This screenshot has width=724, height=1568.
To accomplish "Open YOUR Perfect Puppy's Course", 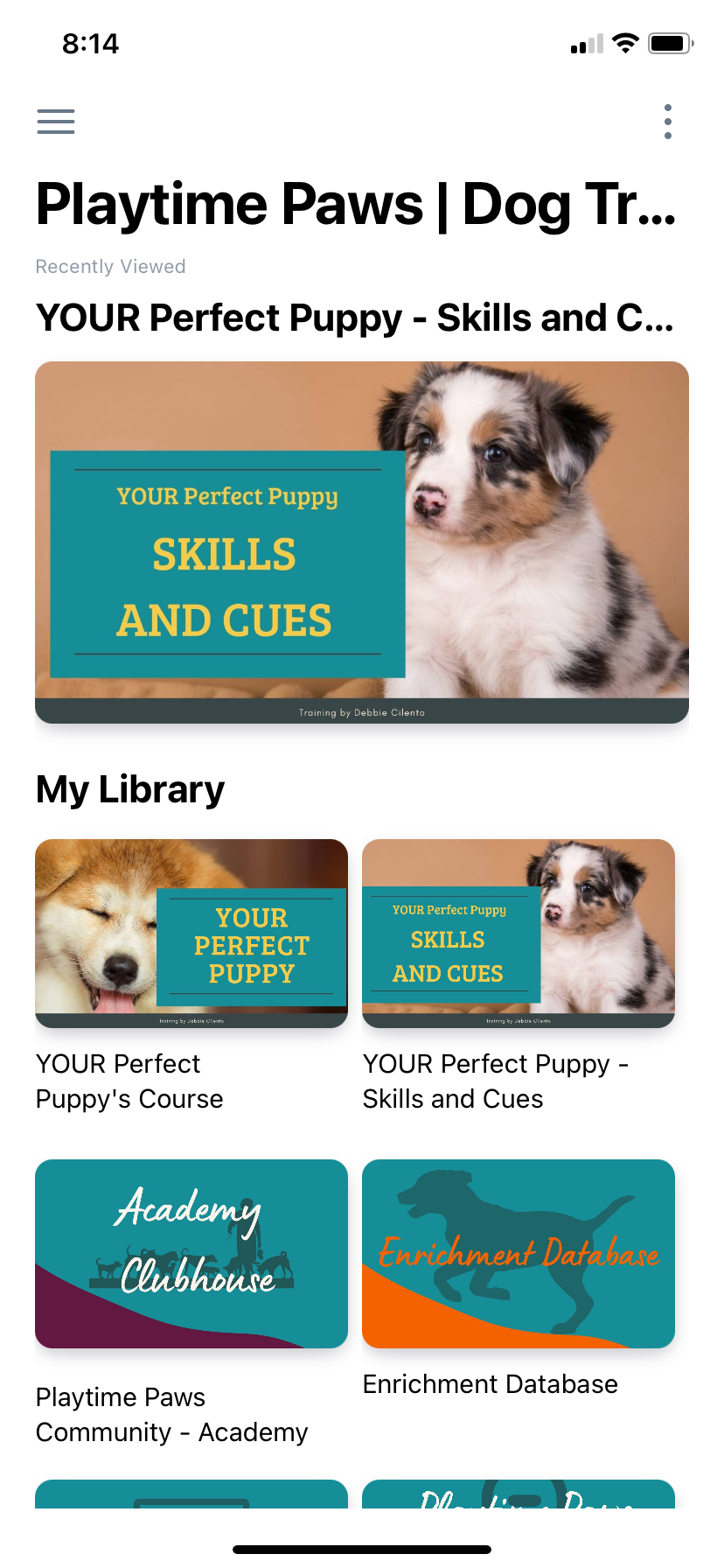I will (191, 933).
